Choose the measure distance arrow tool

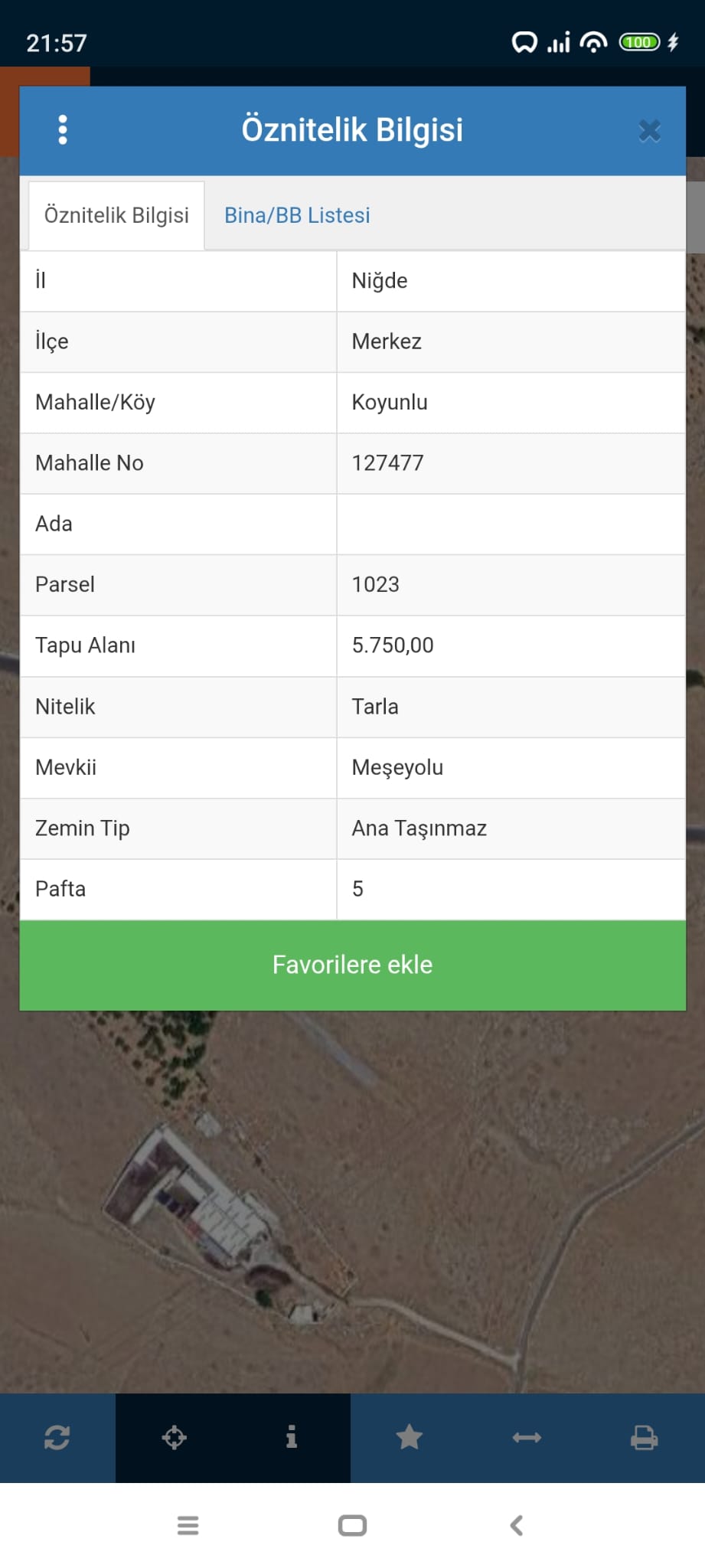click(527, 1438)
